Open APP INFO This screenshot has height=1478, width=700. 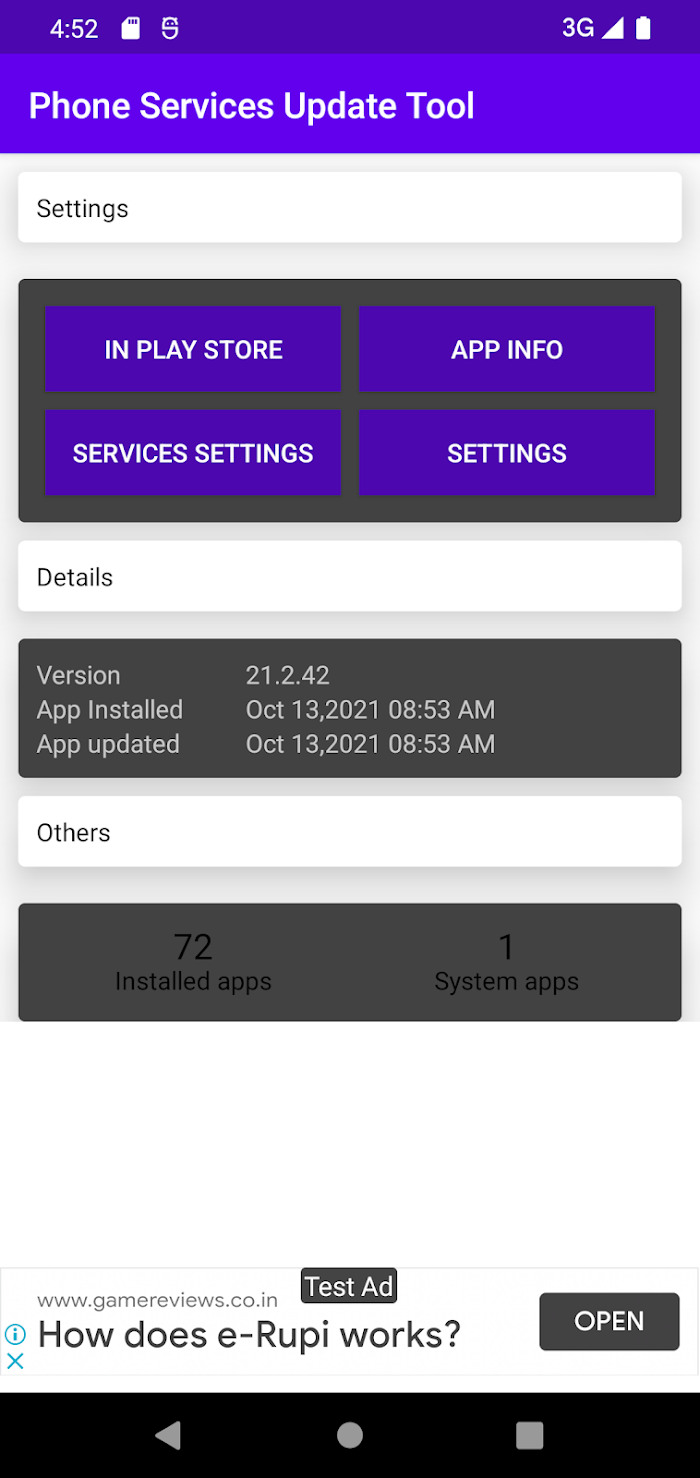[x=507, y=349]
